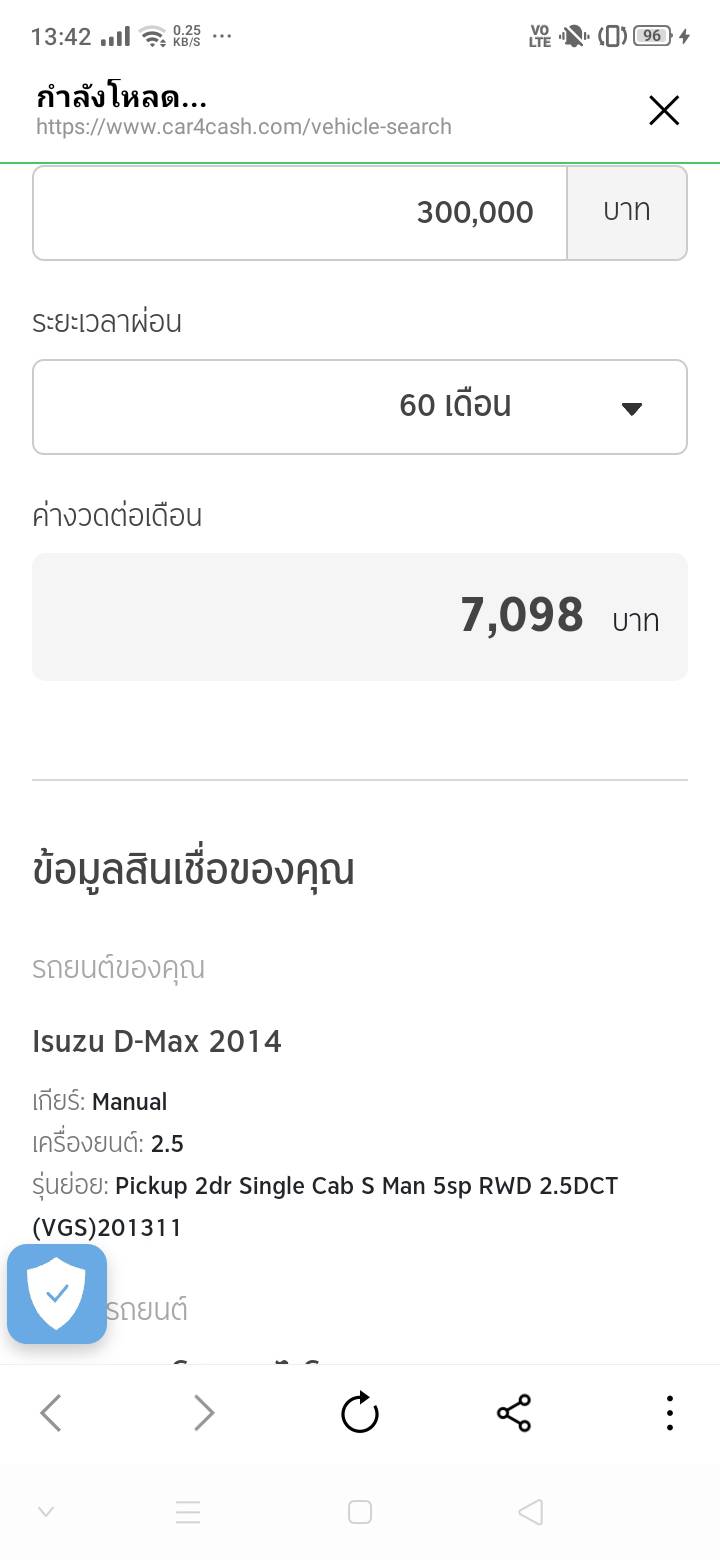Go forward to the next web page
The height and width of the screenshot is (1560, 720).
point(204,1413)
